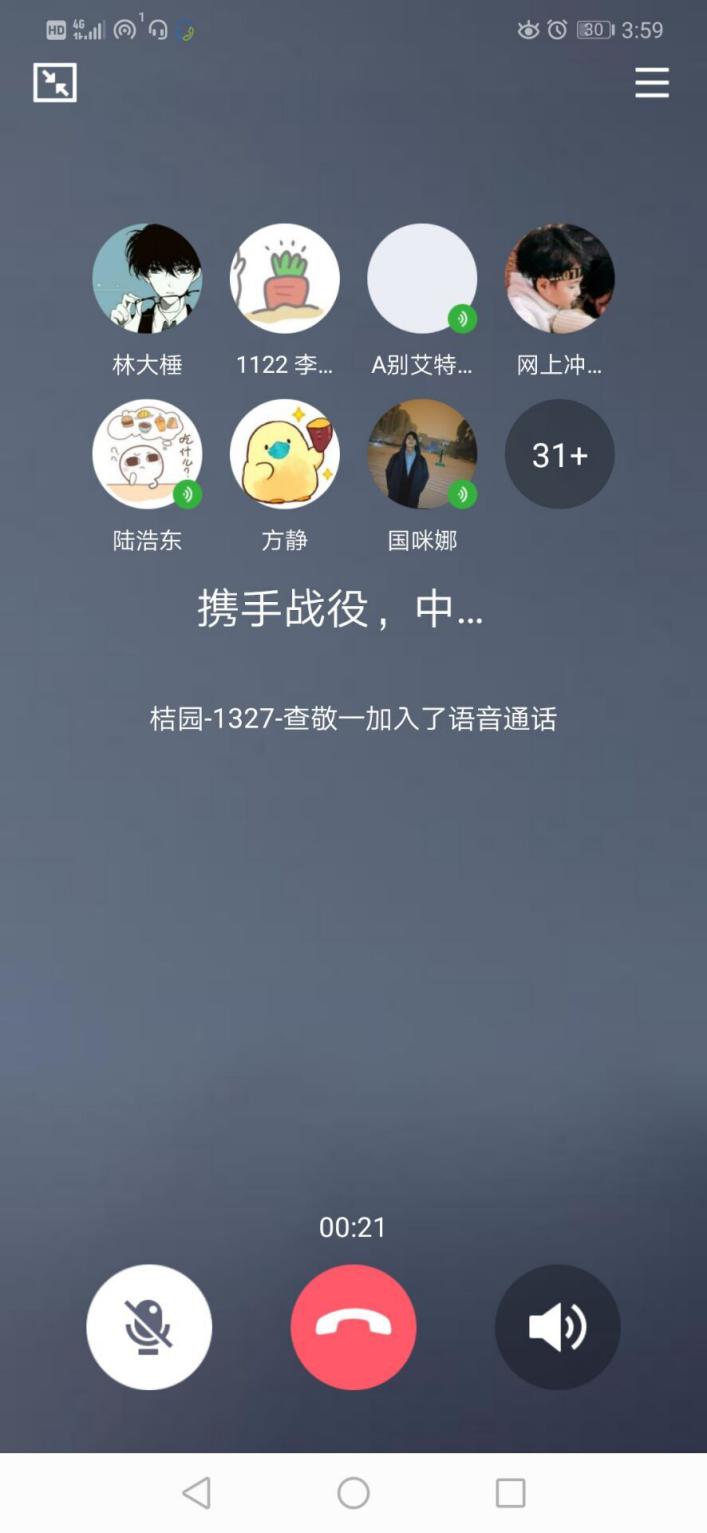Open 林大棰's avatar
The width and height of the screenshot is (707, 1533).
[147, 278]
